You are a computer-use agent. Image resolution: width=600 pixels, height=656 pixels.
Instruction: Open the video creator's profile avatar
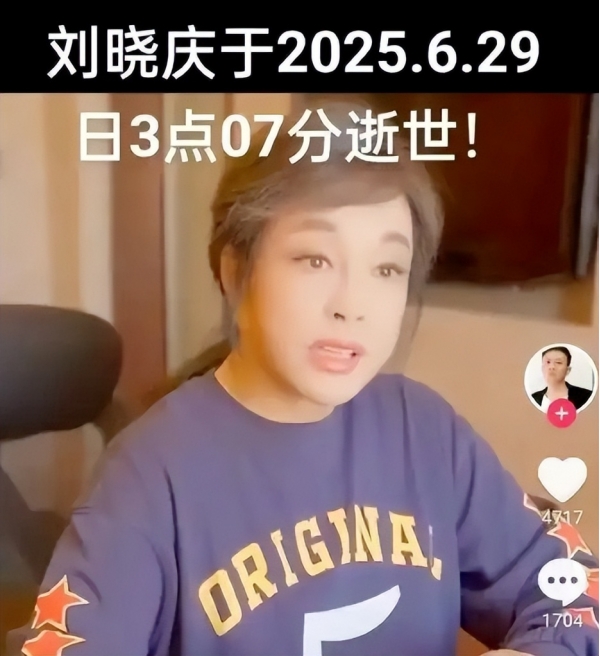tap(559, 379)
